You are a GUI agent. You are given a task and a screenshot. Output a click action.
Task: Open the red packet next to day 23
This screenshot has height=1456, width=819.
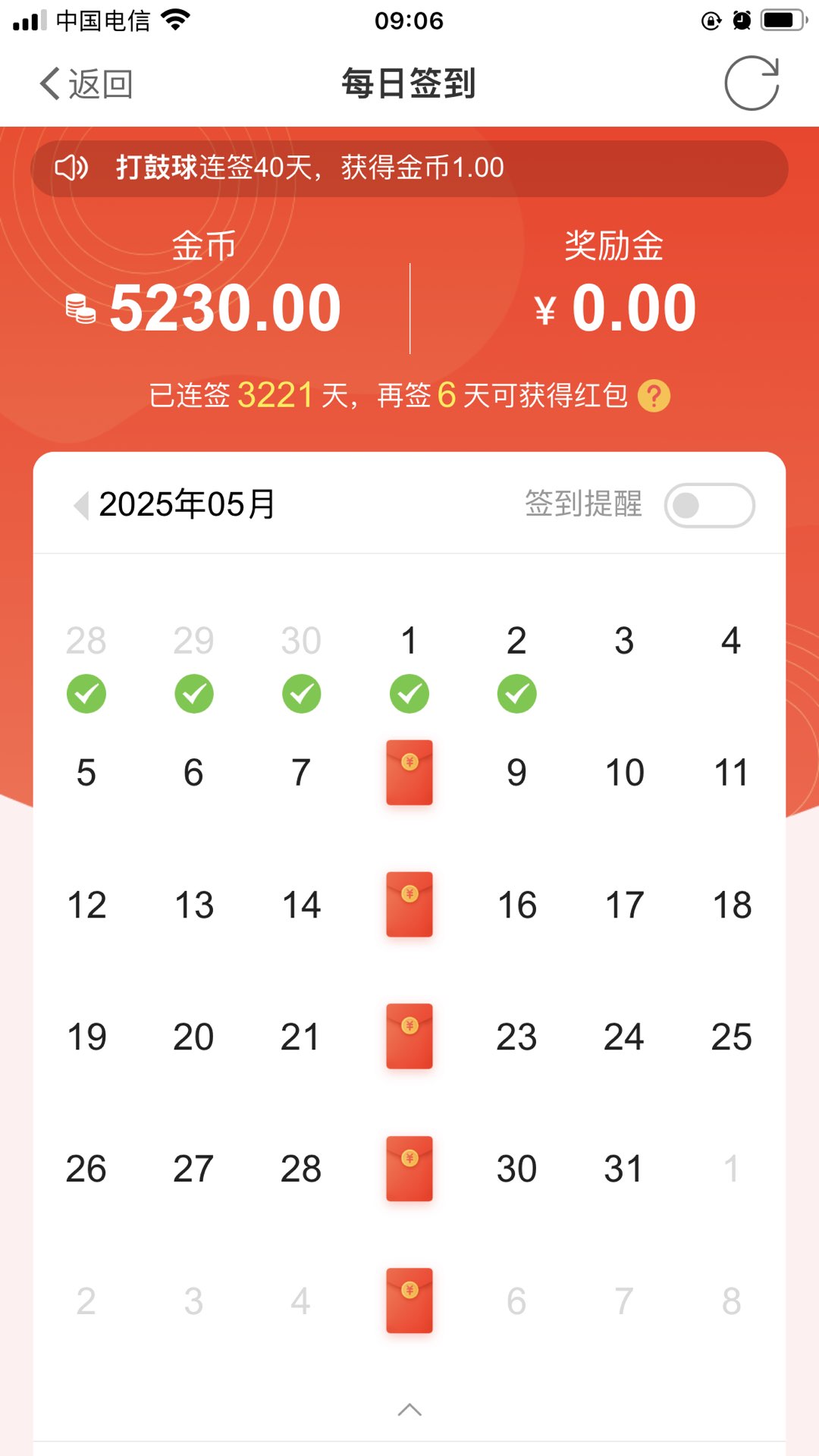pyautogui.click(x=409, y=1037)
